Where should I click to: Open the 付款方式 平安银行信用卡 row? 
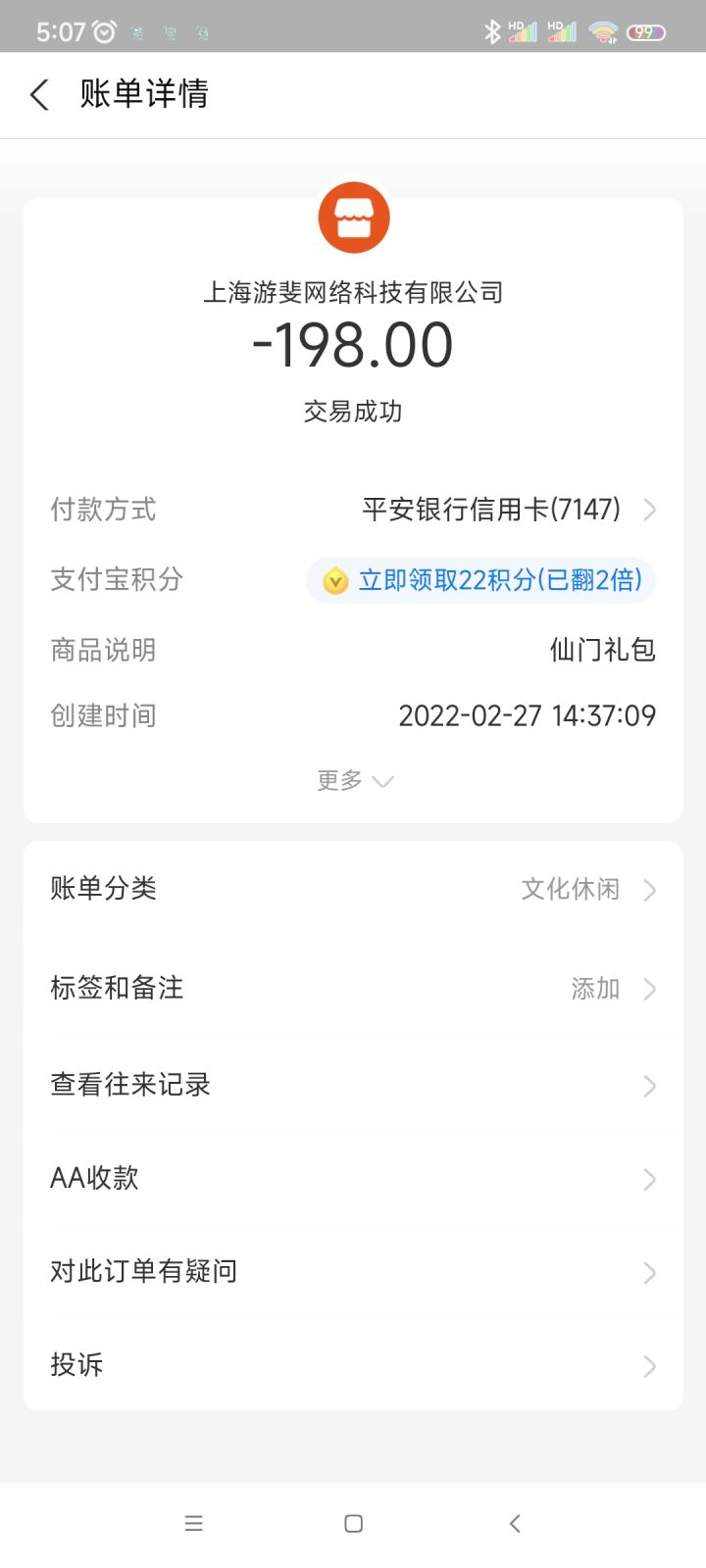353,510
